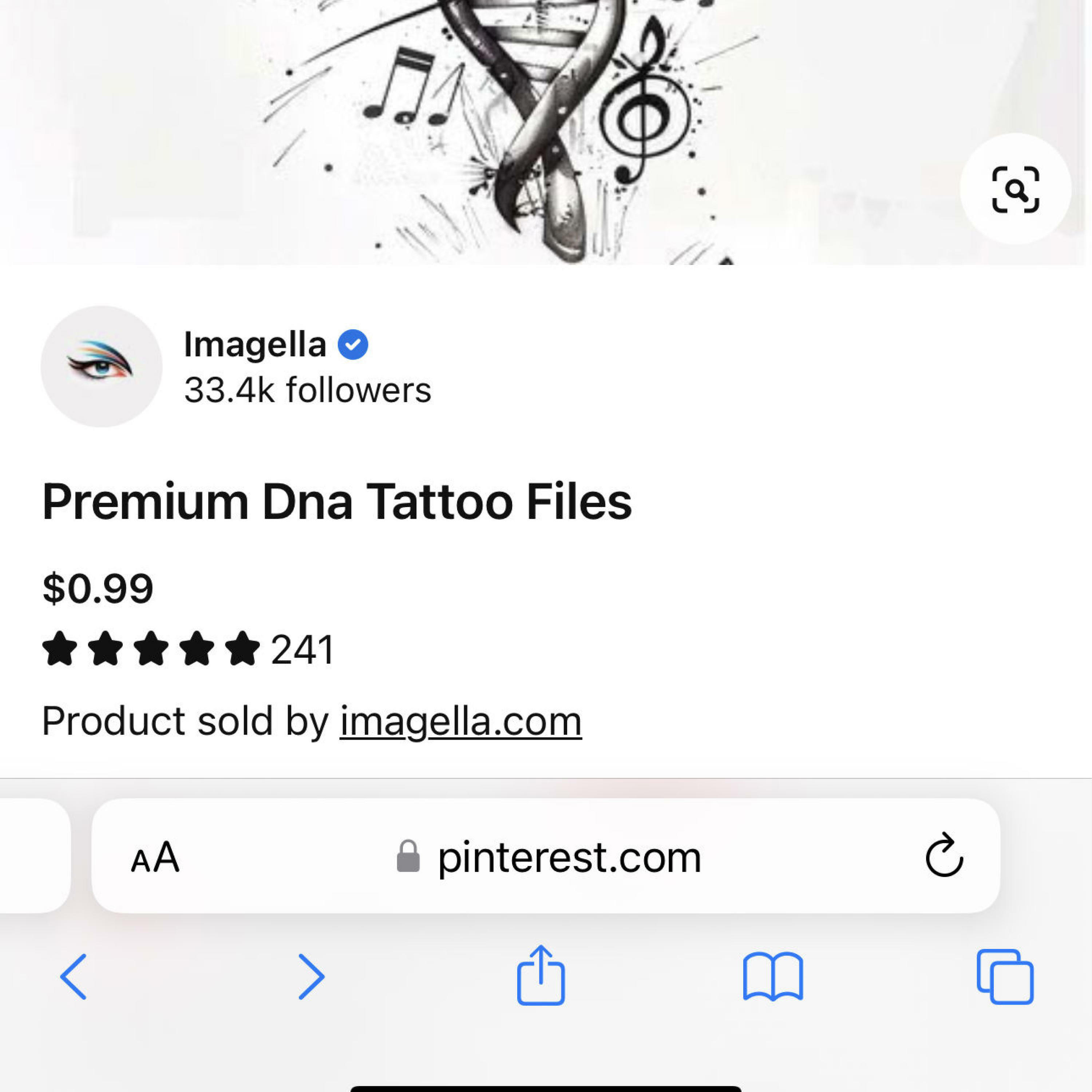Go back to the previous page
Viewport: 1092px width, 1092px height.
point(74,977)
